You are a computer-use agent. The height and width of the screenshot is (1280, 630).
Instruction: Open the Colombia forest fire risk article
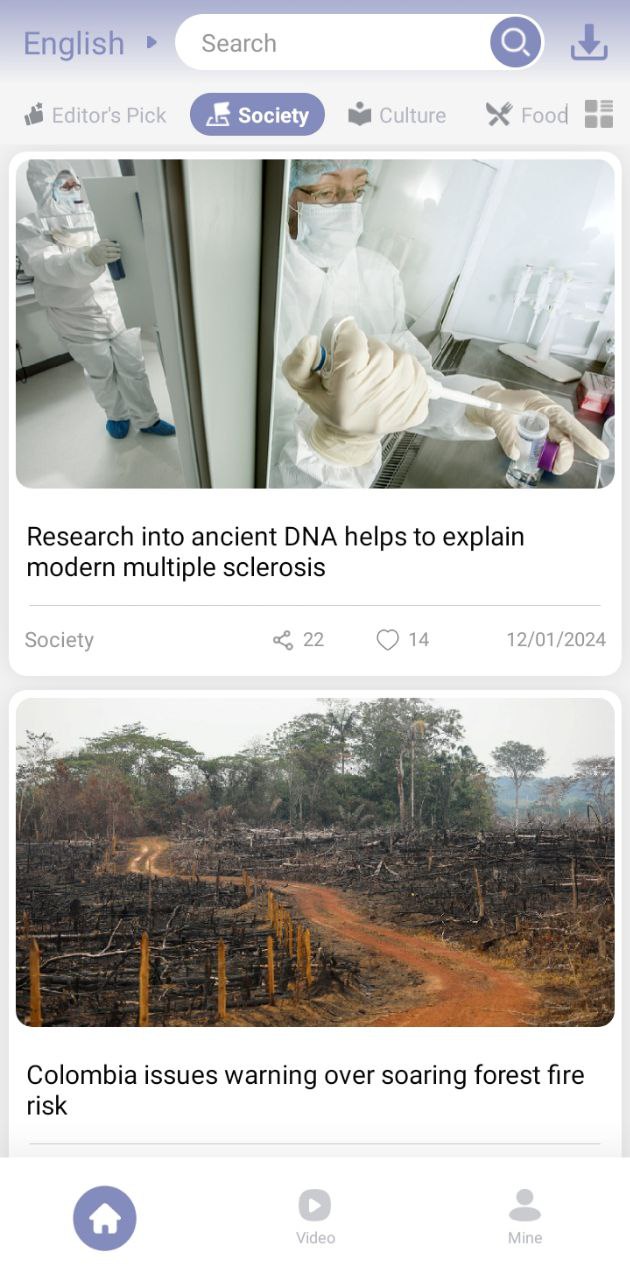click(305, 1090)
